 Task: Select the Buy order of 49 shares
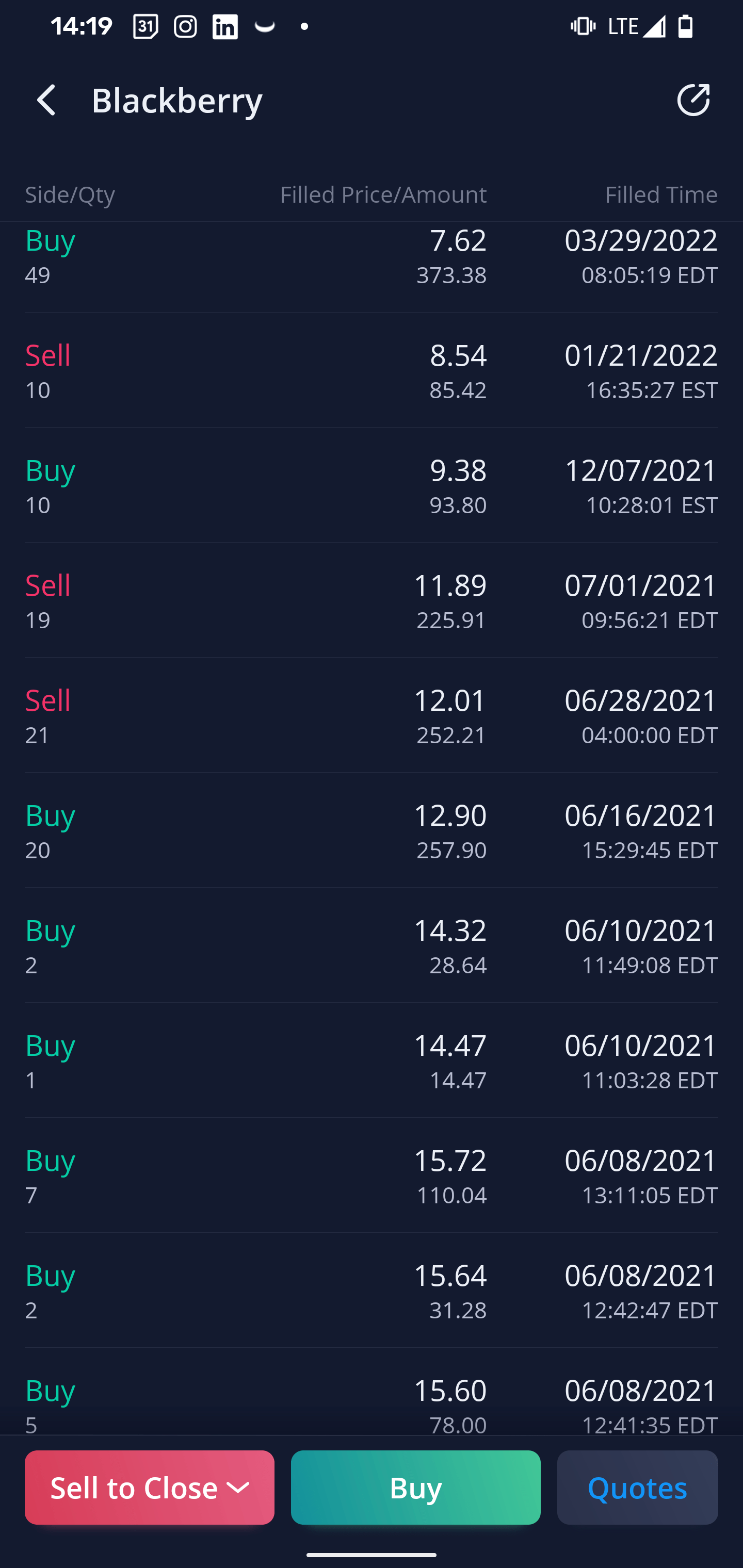[372, 257]
